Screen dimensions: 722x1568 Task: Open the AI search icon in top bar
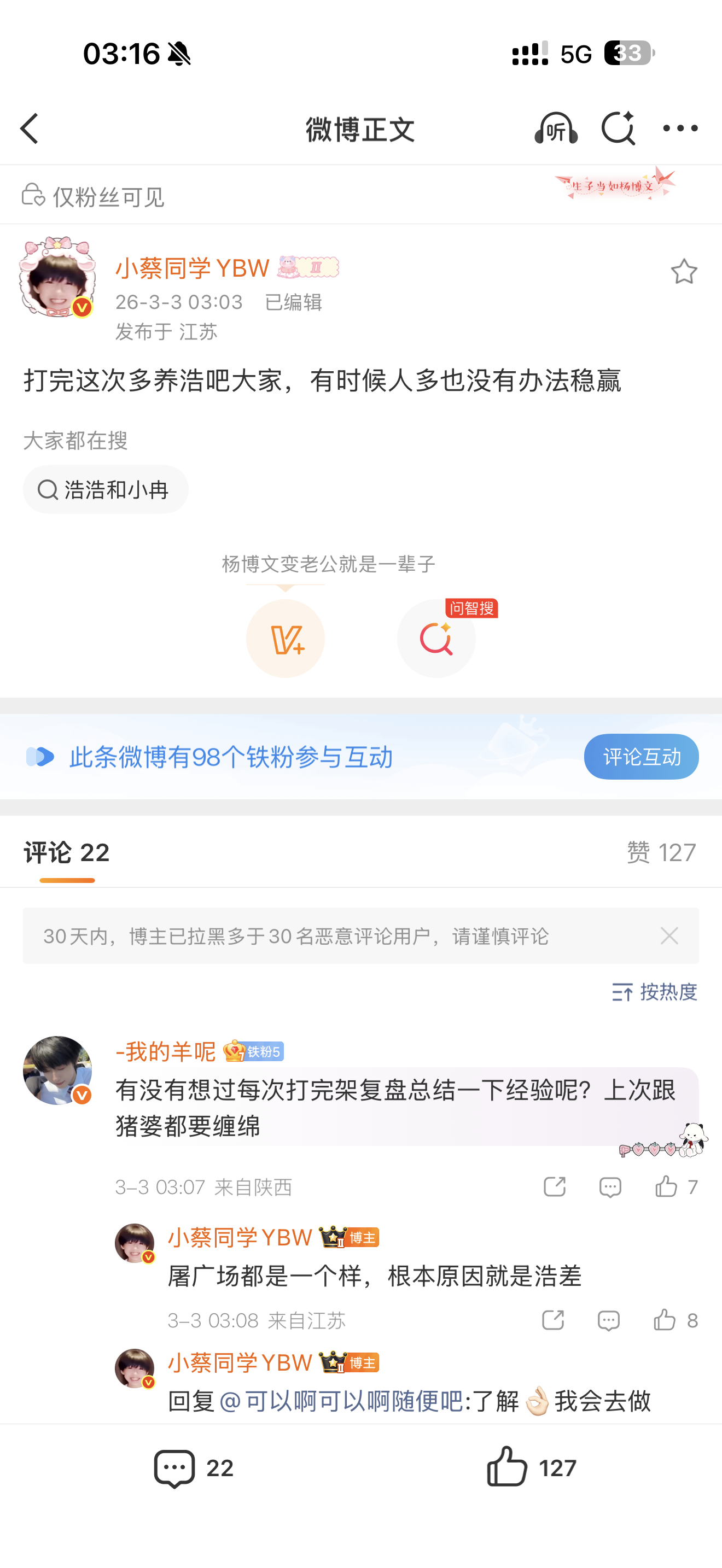click(x=618, y=129)
